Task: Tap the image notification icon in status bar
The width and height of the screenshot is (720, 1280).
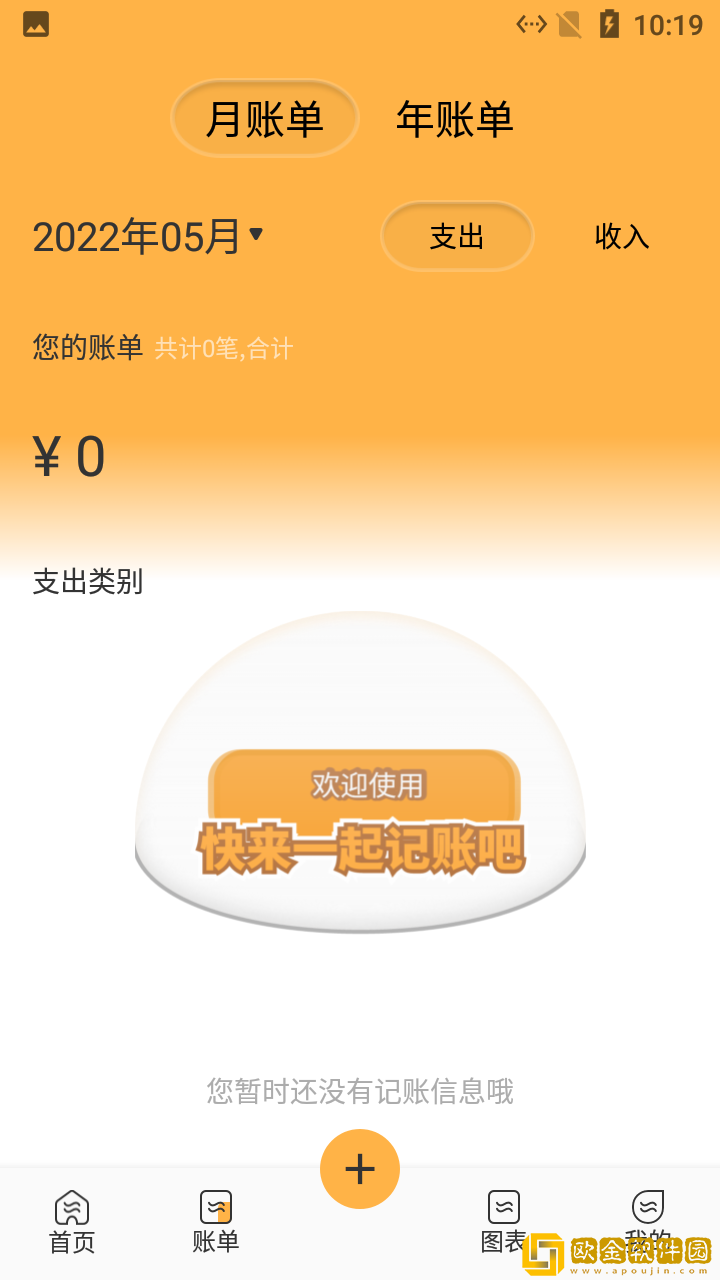Action: click(35, 25)
